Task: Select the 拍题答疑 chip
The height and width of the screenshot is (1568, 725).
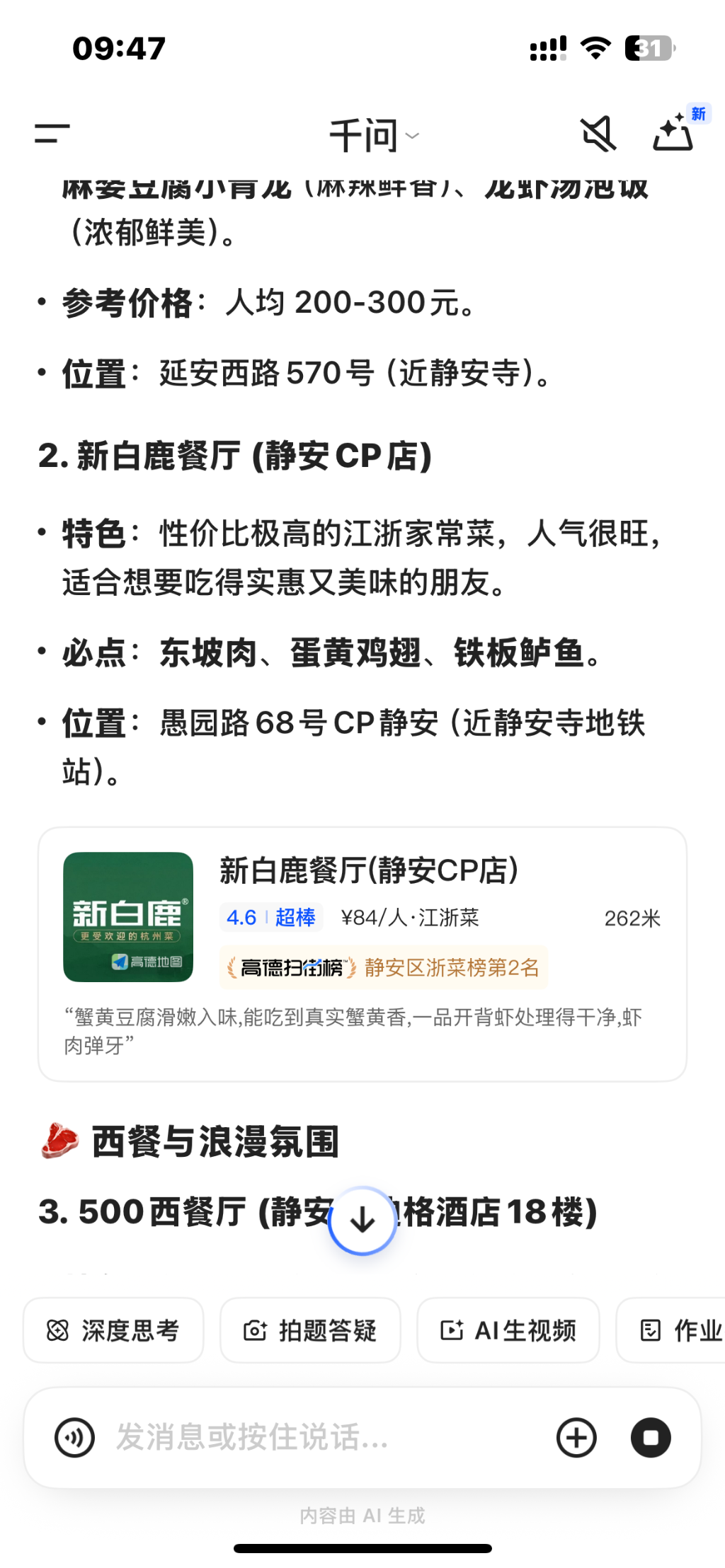Action: click(x=310, y=1330)
